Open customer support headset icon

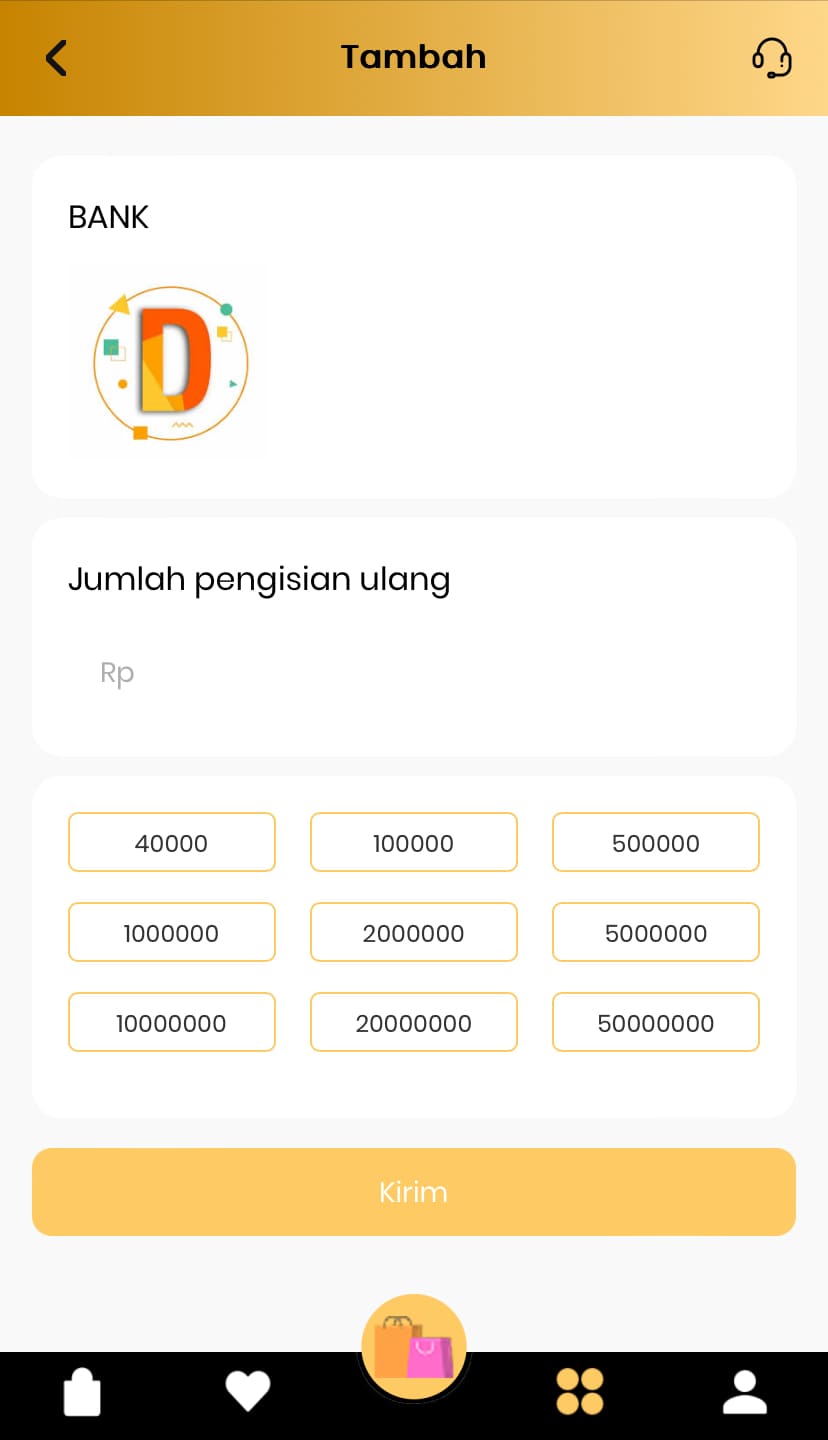pyautogui.click(x=771, y=58)
